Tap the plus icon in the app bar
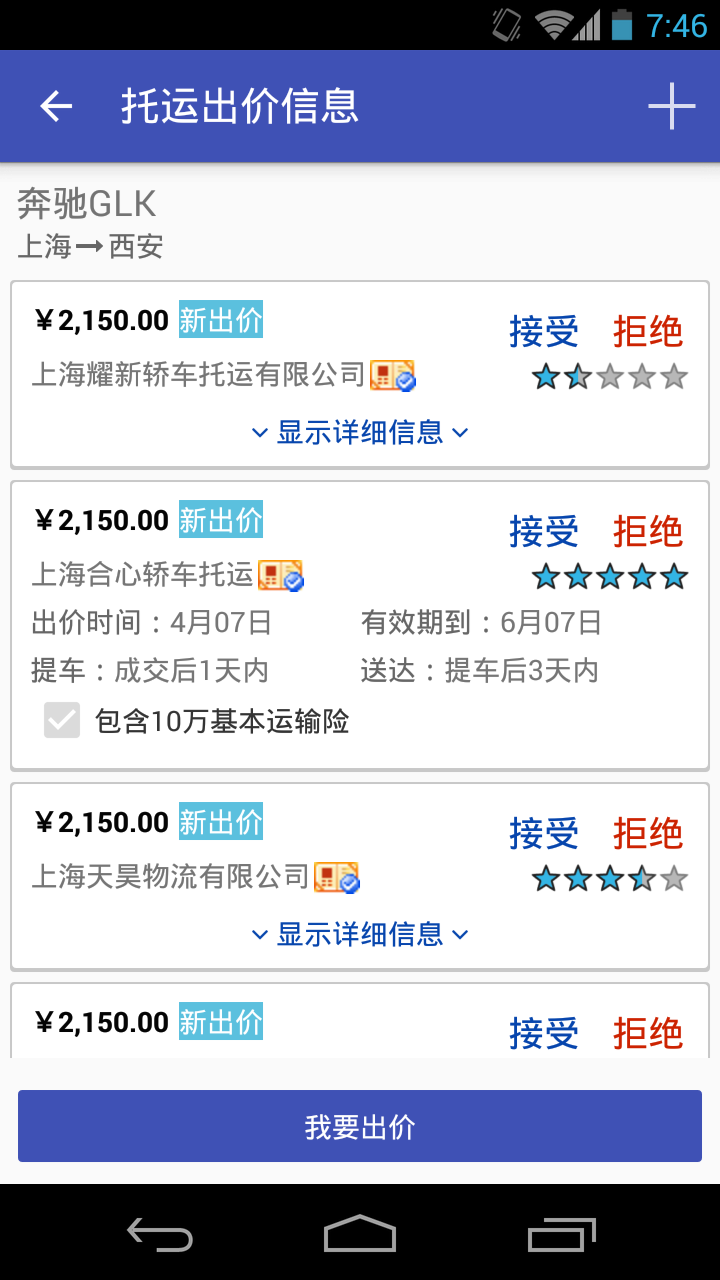The image size is (720, 1280). coord(671,106)
